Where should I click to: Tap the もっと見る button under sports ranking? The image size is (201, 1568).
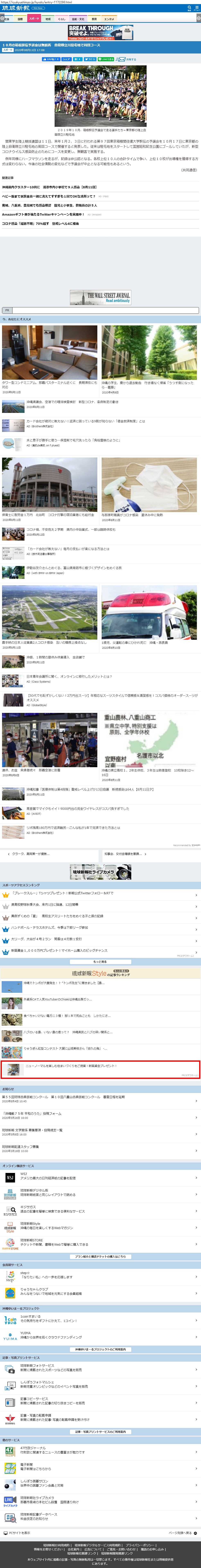tap(100, 962)
